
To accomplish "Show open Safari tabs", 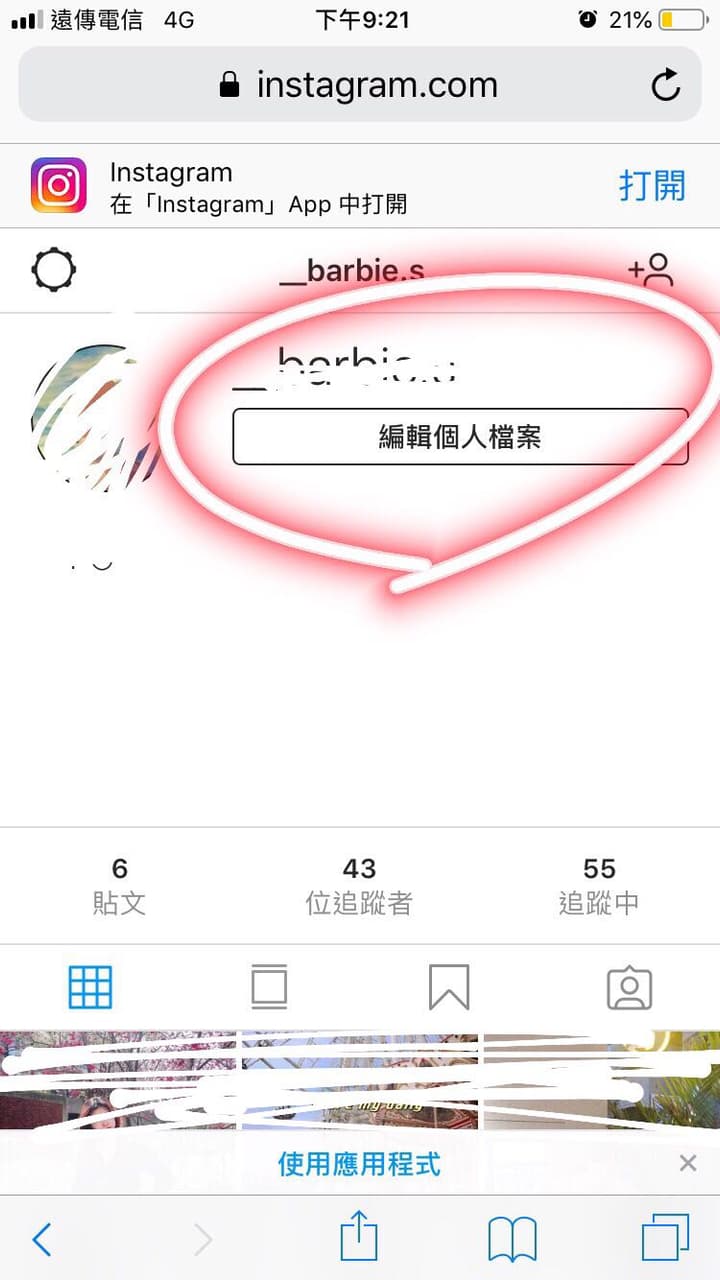I will (x=666, y=1239).
